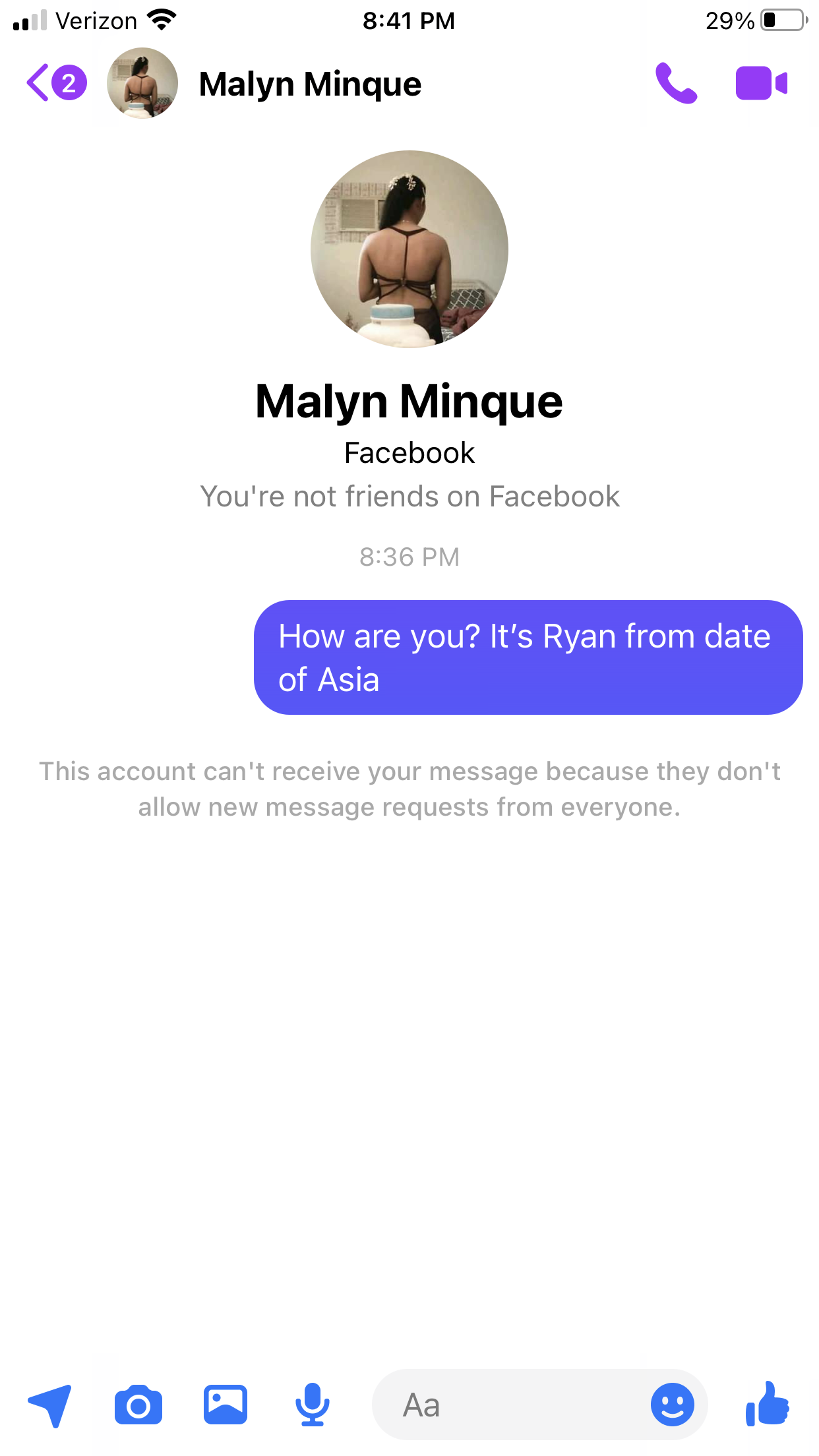Viewport: 819px width, 1456px height.
Task: Send a thumbs-up like
Action: coord(768,1404)
